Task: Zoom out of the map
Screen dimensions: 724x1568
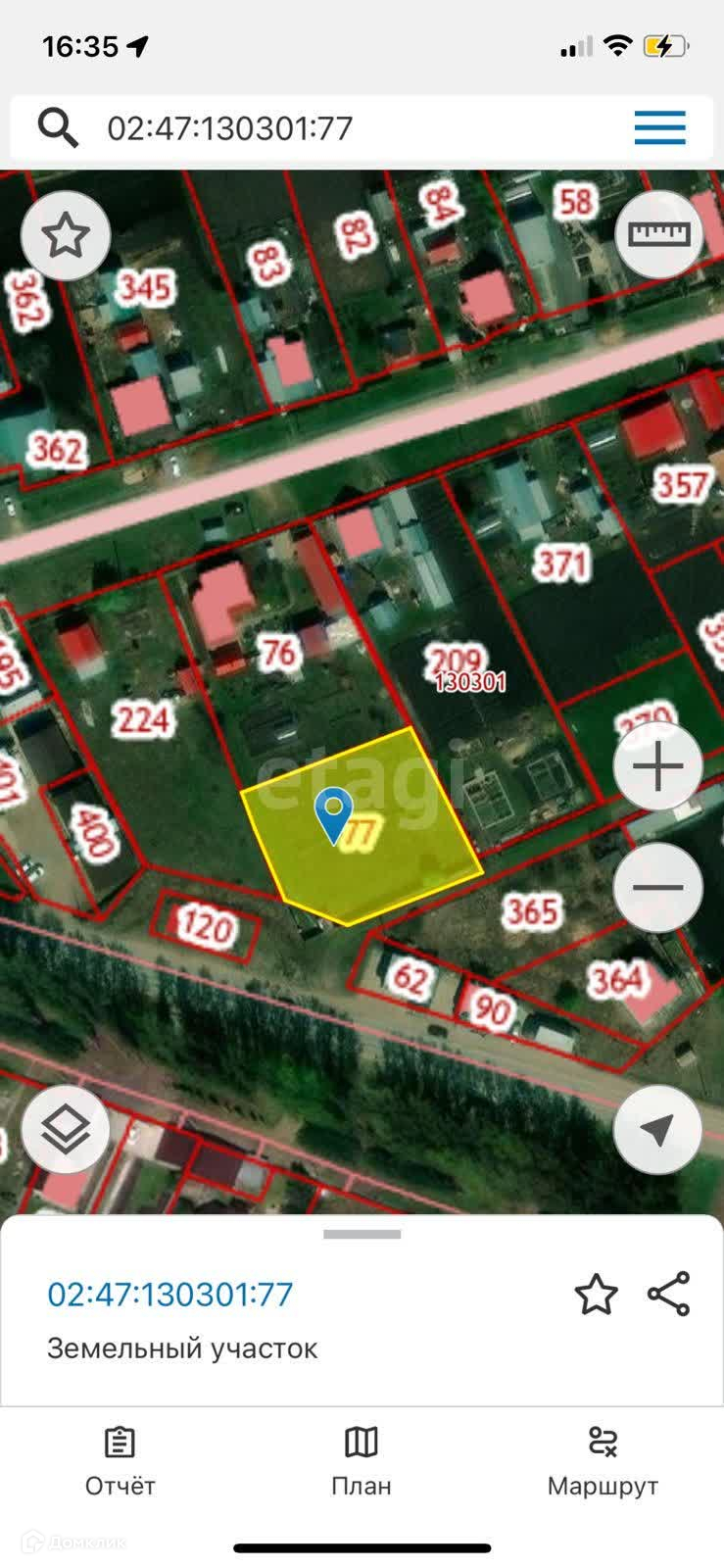Action: [x=658, y=888]
